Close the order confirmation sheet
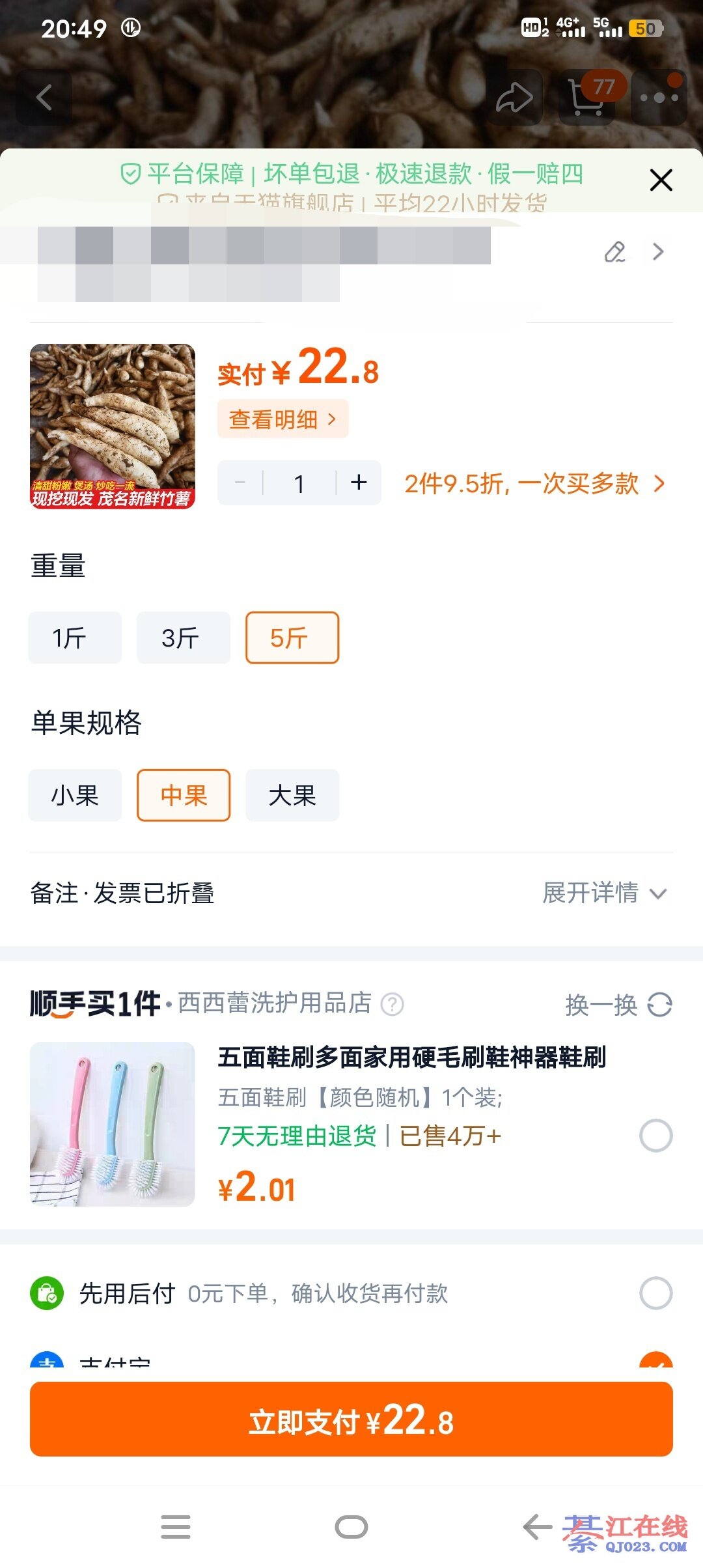The width and height of the screenshot is (703, 1568). pyautogui.click(x=661, y=180)
